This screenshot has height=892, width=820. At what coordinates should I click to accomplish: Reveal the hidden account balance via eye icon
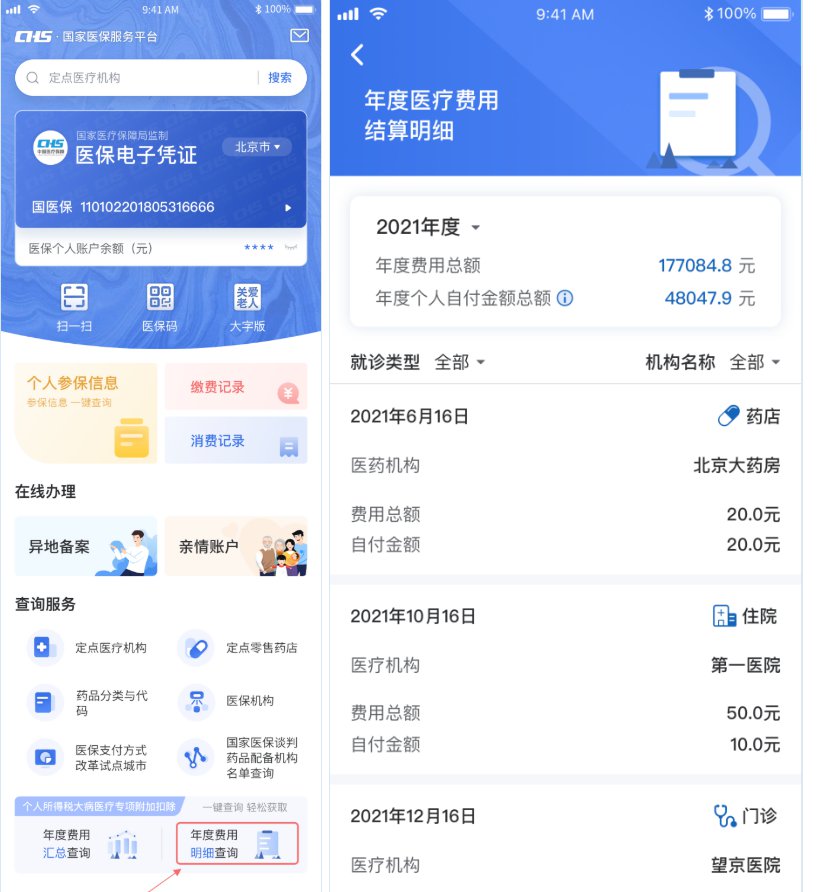pos(291,247)
